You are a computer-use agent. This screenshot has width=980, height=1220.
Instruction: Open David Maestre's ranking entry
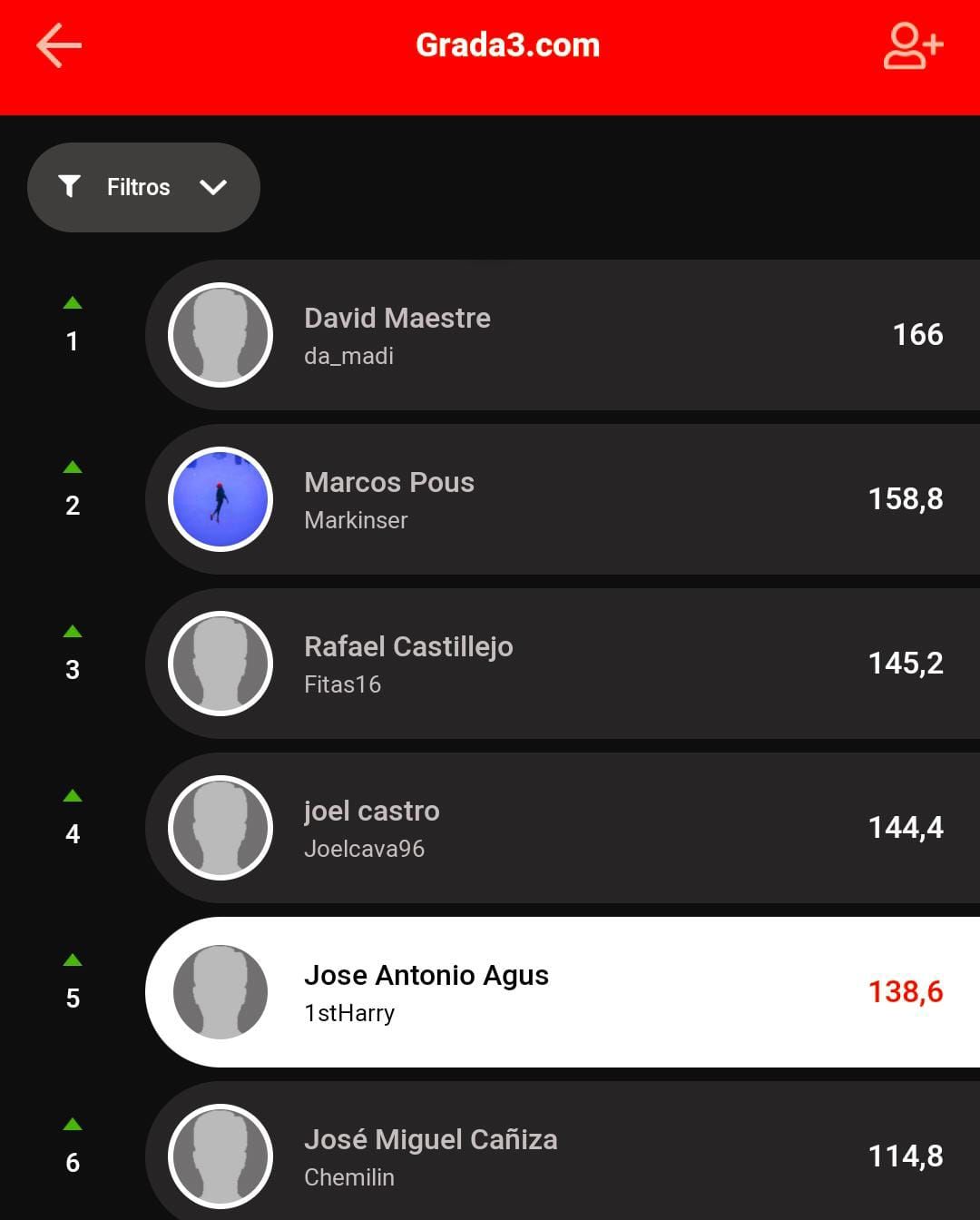tap(563, 335)
